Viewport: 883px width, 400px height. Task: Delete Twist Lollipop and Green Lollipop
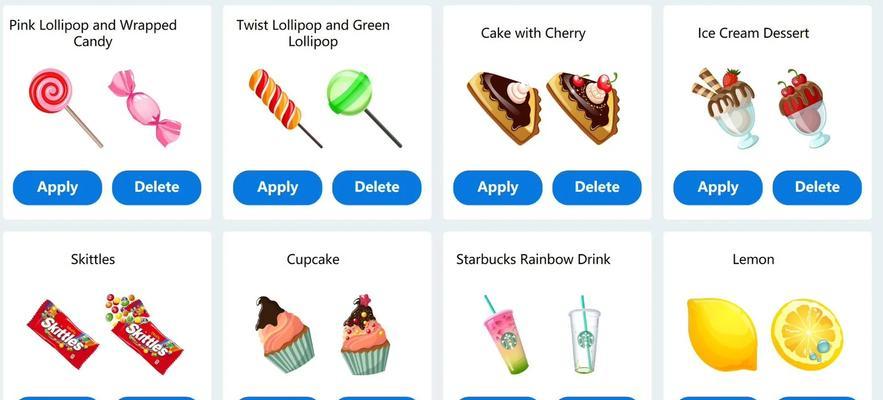pyautogui.click(x=376, y=187)
